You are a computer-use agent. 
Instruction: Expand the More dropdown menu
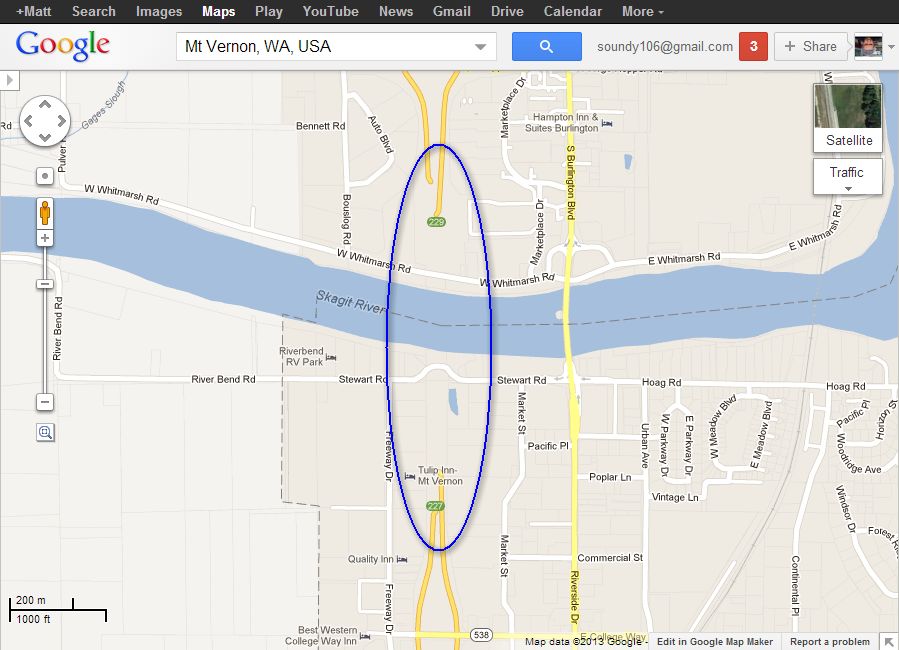point(643,11)
